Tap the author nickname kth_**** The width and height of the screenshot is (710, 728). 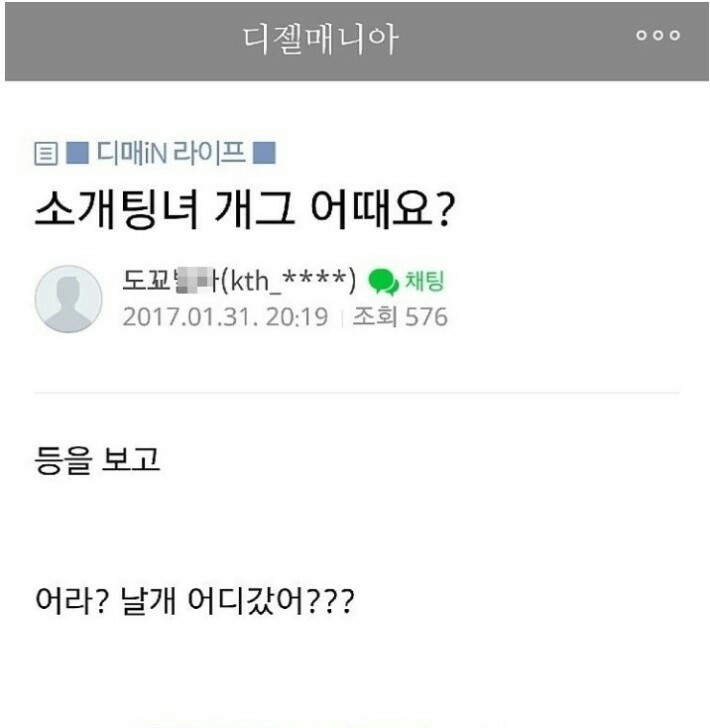coord(239,282)
